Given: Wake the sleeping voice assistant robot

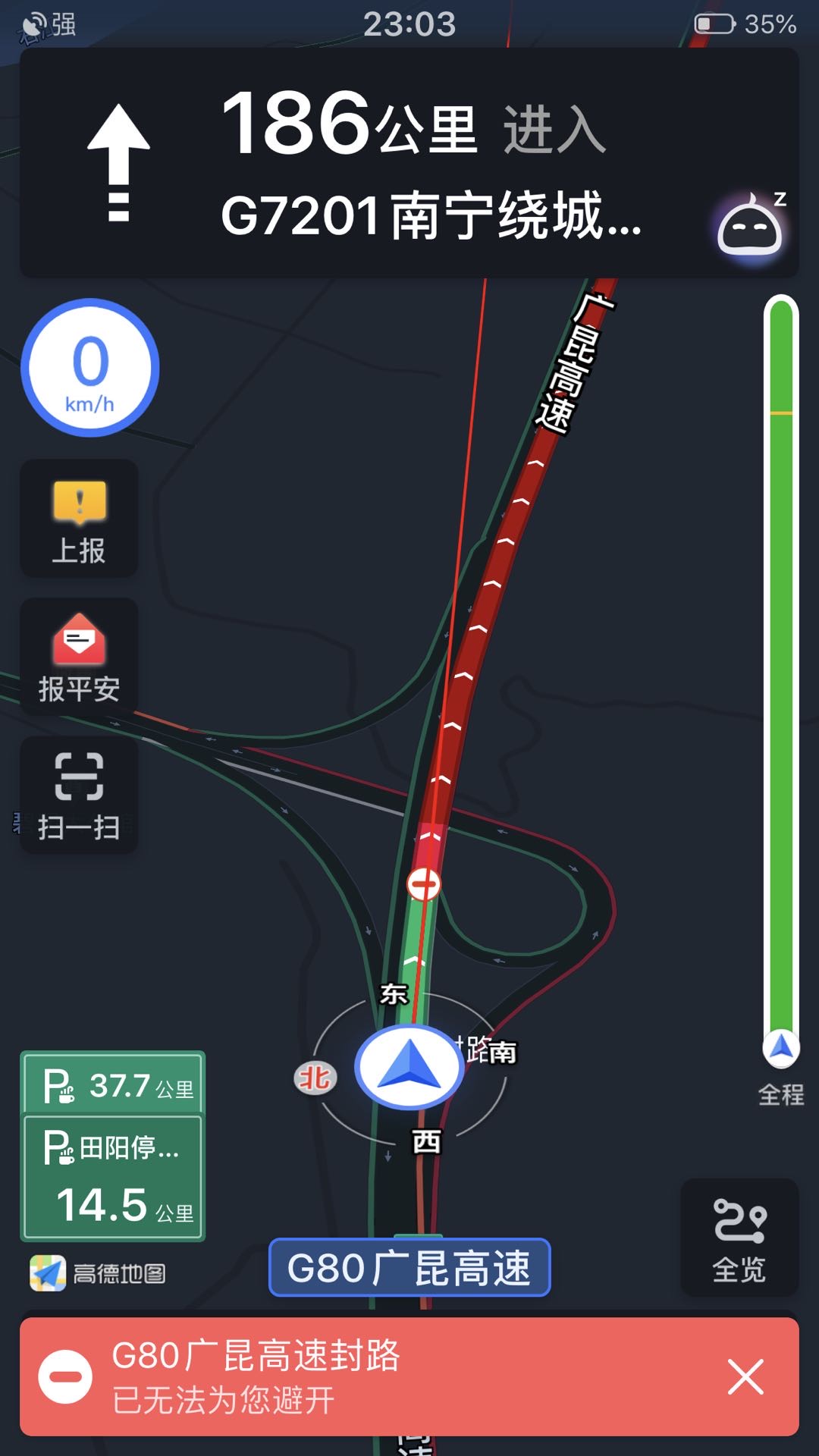Looking at the screenshot, I should 750,226.
